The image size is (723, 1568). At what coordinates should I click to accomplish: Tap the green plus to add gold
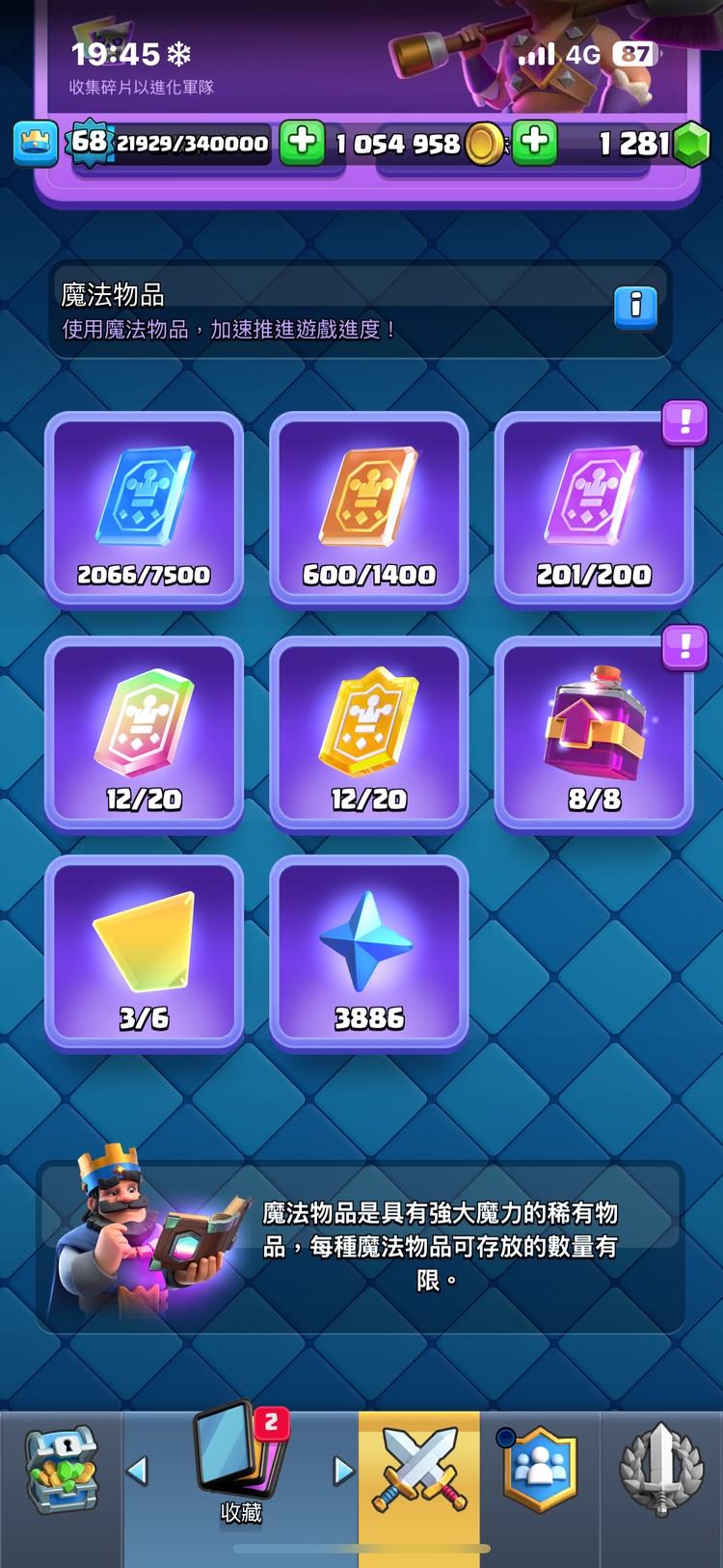pyautogui.click(x=534, y=143)
